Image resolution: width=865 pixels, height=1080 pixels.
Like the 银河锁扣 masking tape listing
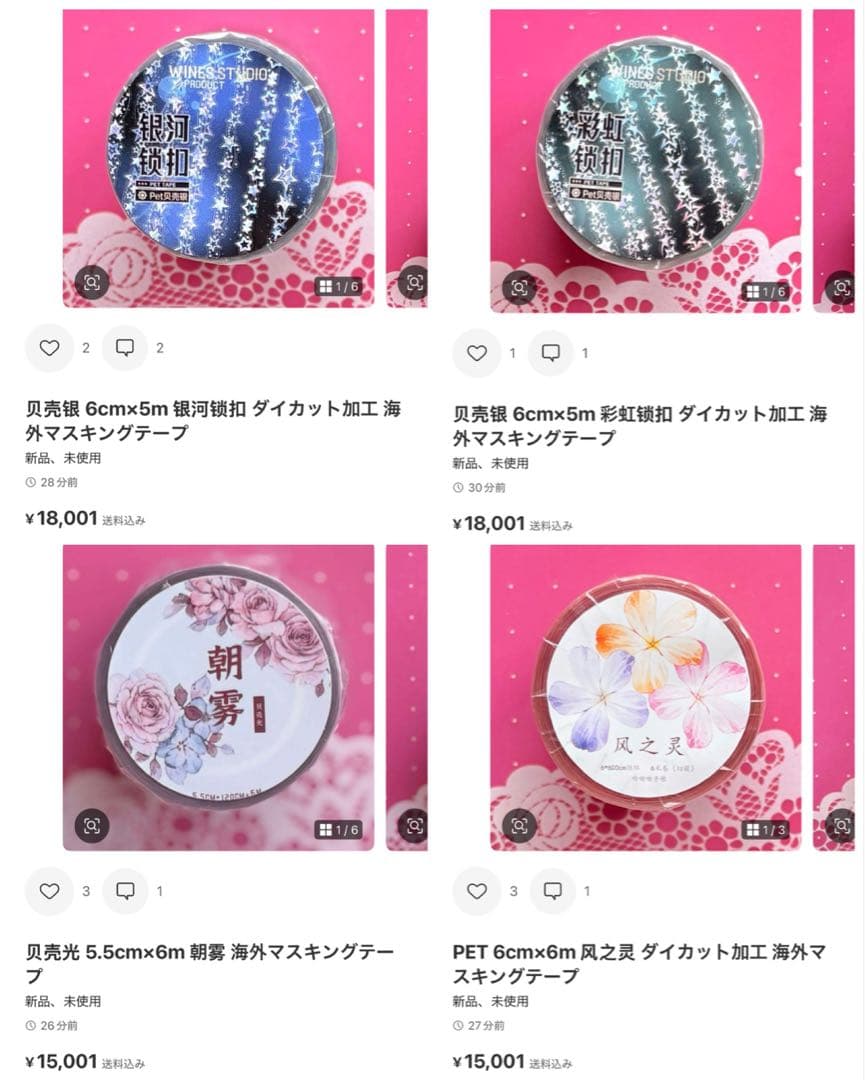coord(49,348)
